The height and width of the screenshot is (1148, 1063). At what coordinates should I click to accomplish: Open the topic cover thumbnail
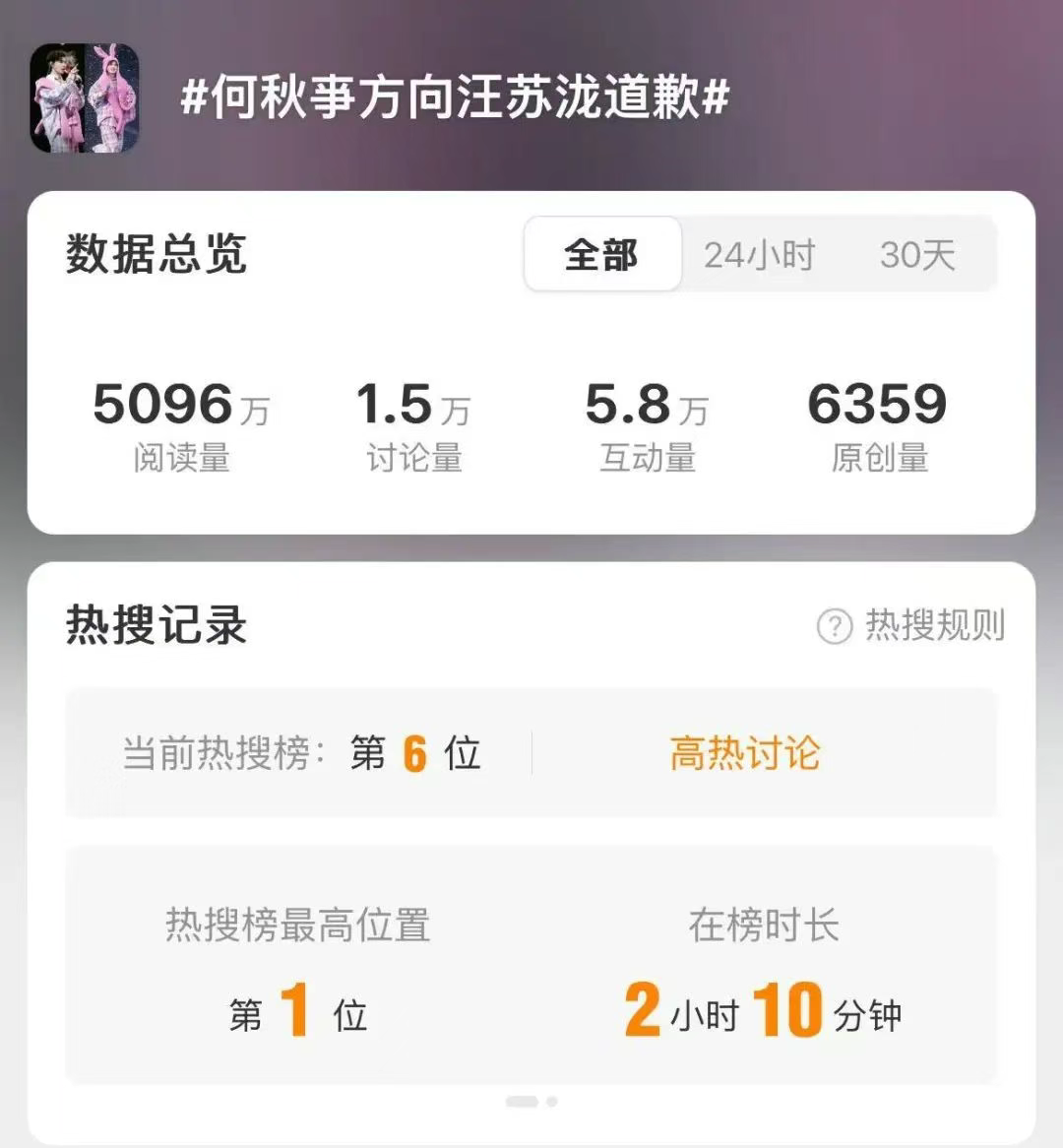tap(85, 98)
